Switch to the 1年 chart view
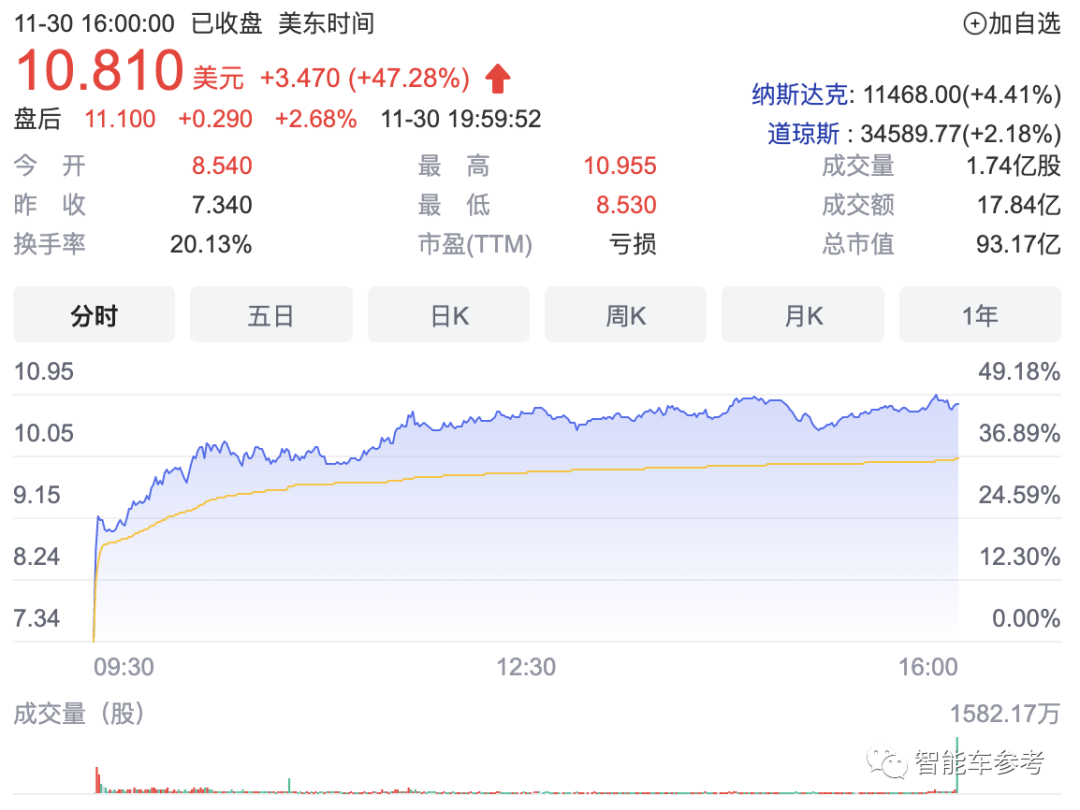The image size is (1080, 810). (979, 316)
